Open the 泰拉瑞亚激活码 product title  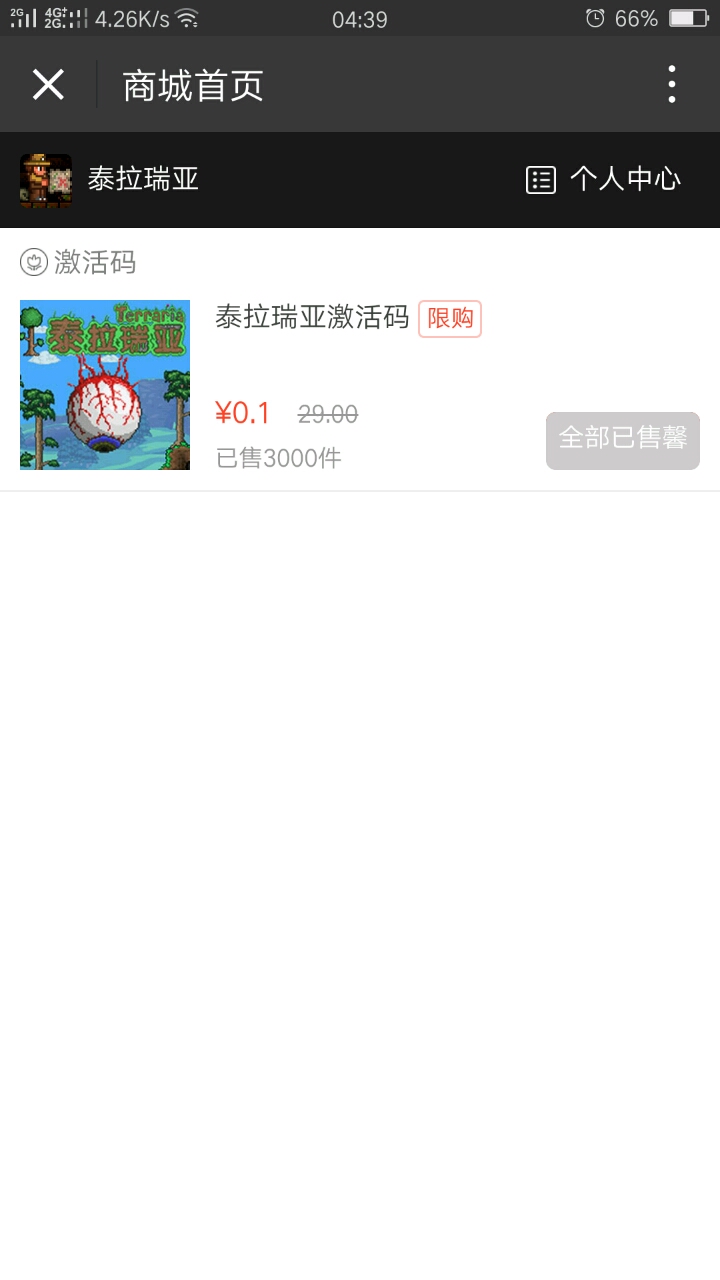tap(312, 318)
